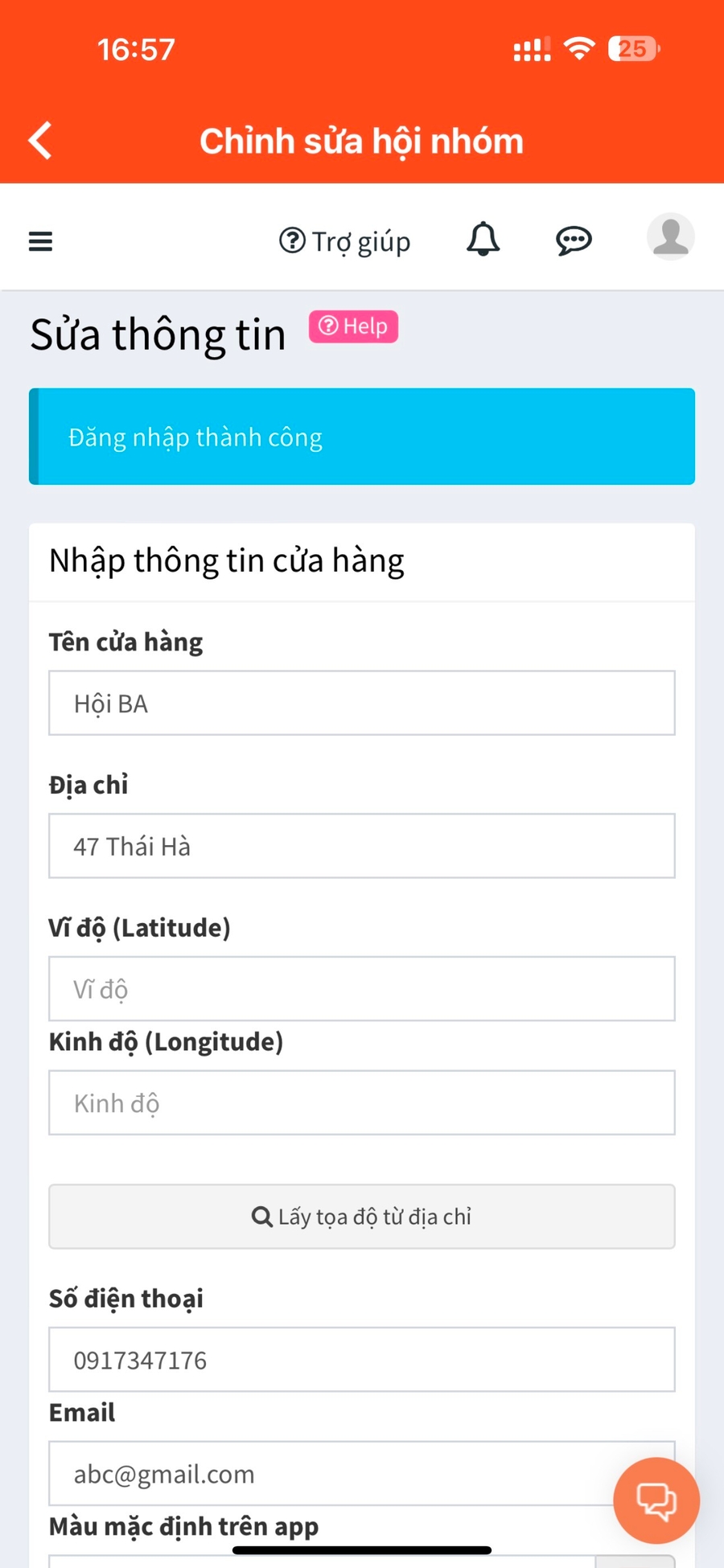Open the hamburger drawer menu
Image resolution: width=724 pixels, height=1568 pixels.
40,241
